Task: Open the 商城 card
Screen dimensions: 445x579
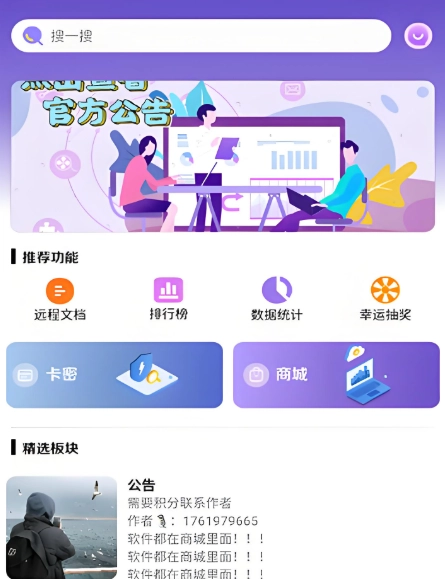Action: pyautogui.click(x=336, y=375)
